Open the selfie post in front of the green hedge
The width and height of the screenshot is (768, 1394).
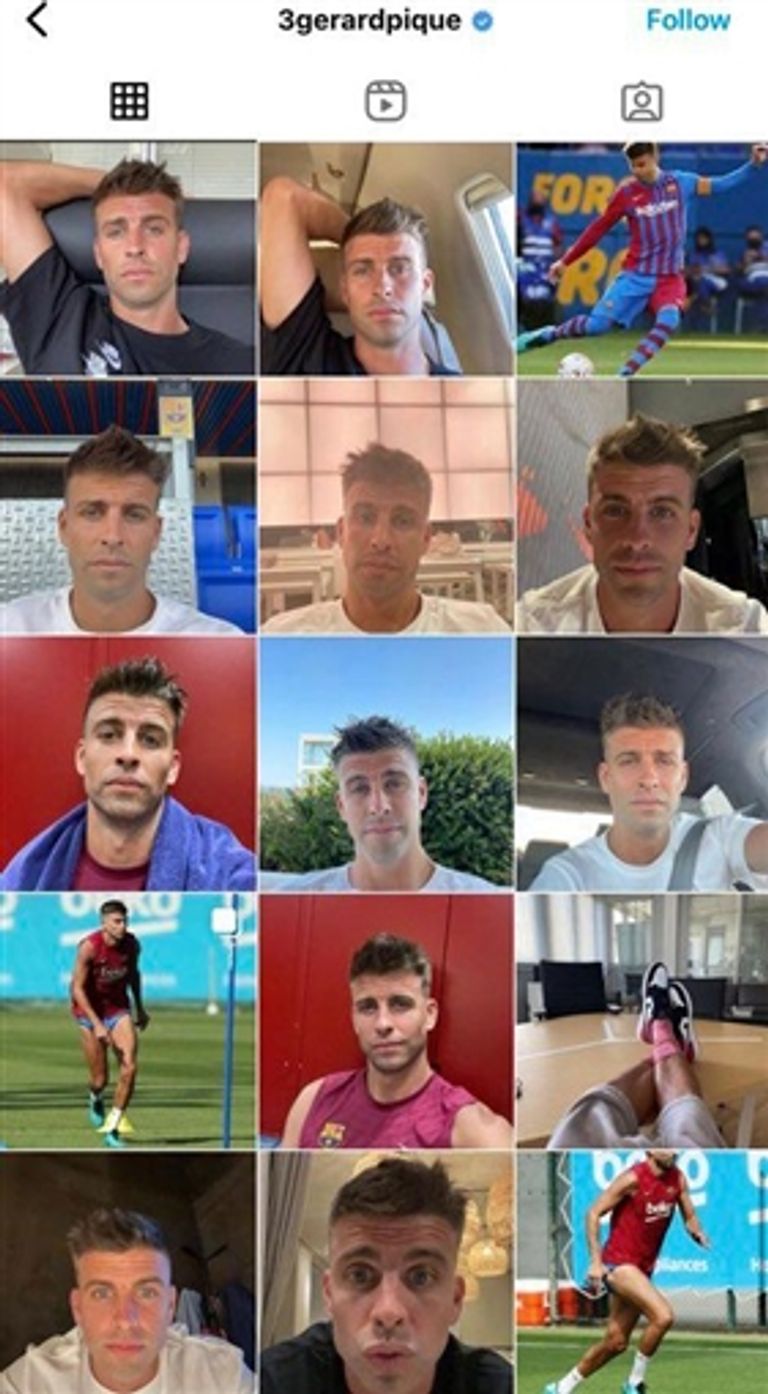coord(386,764)
